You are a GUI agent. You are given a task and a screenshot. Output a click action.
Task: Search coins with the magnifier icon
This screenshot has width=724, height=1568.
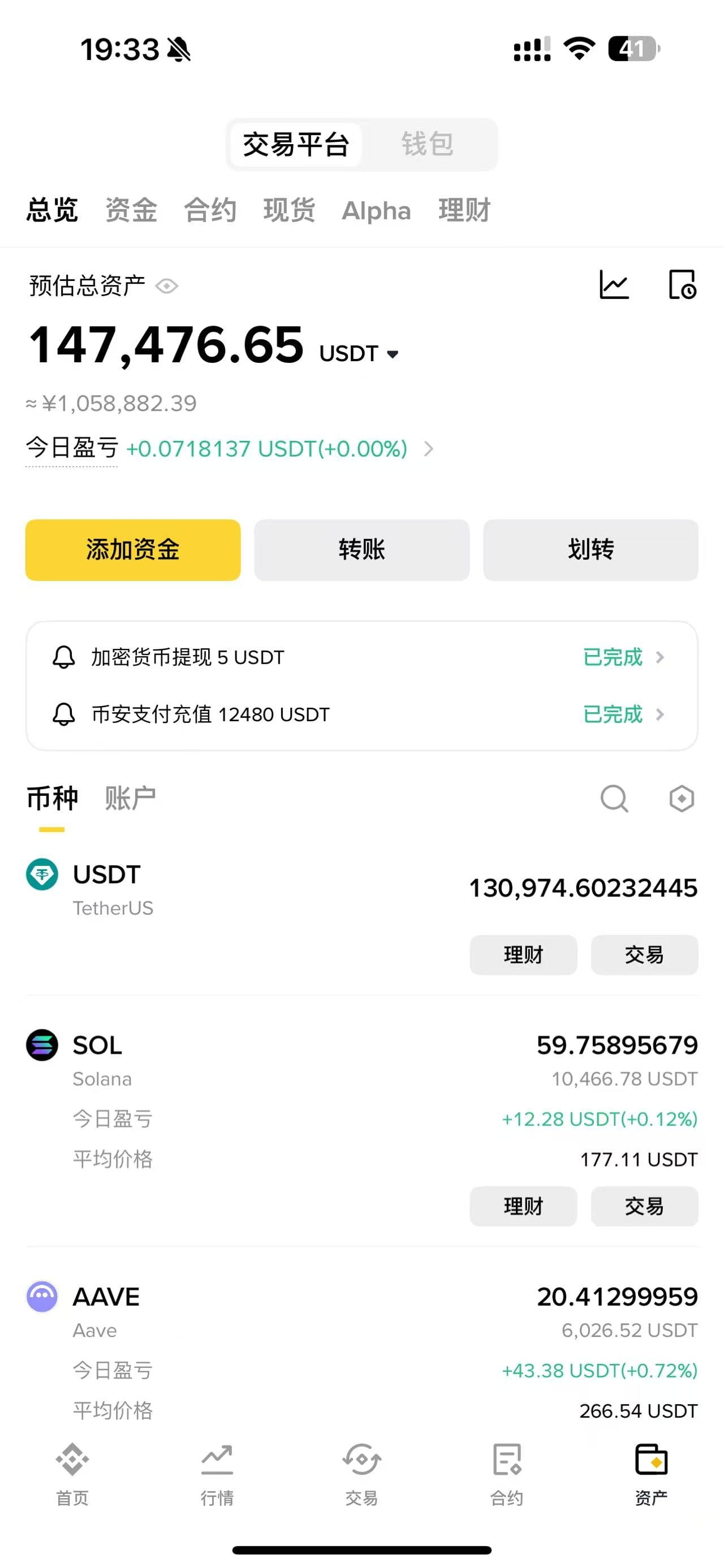(614, 799)
